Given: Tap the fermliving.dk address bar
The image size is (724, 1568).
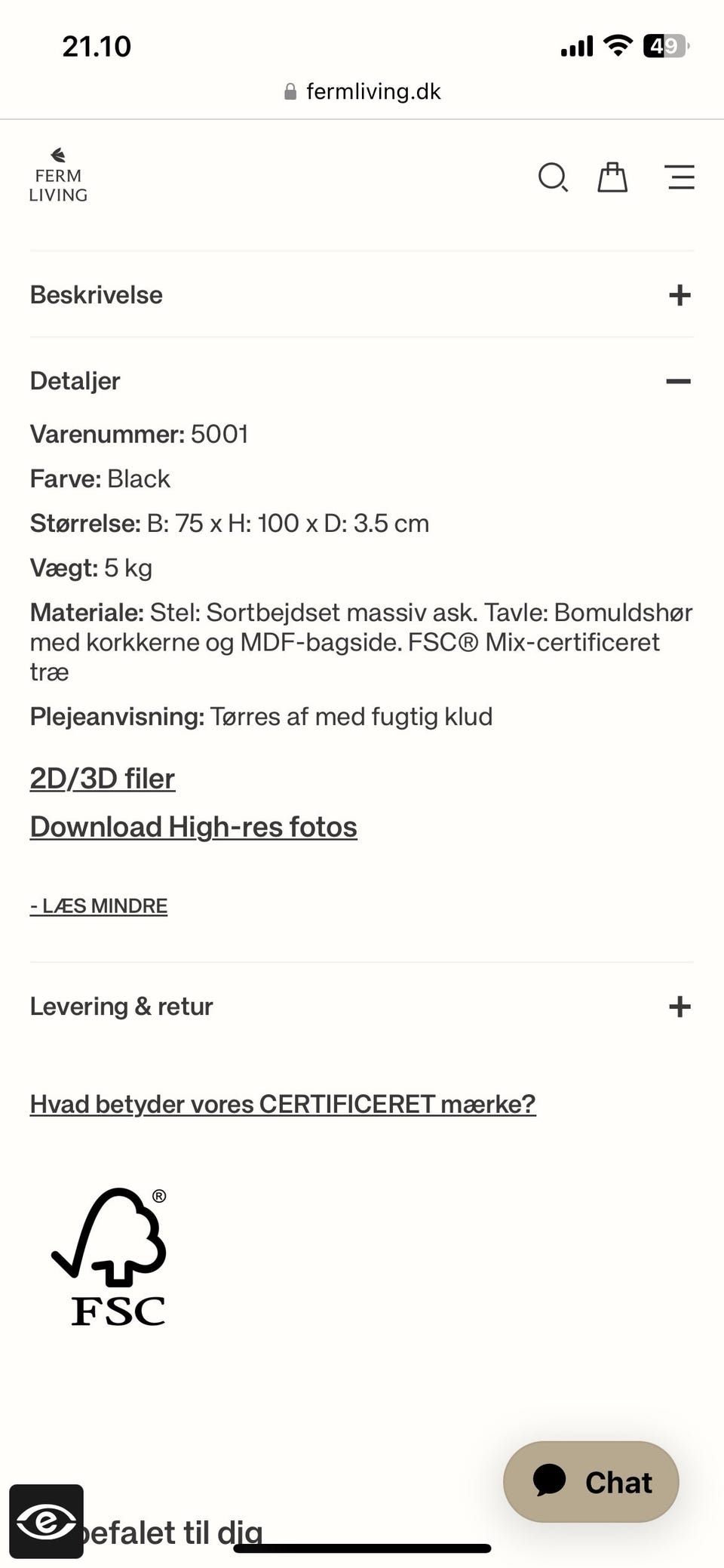Looking at the screenshot, I should coord(362,91).
